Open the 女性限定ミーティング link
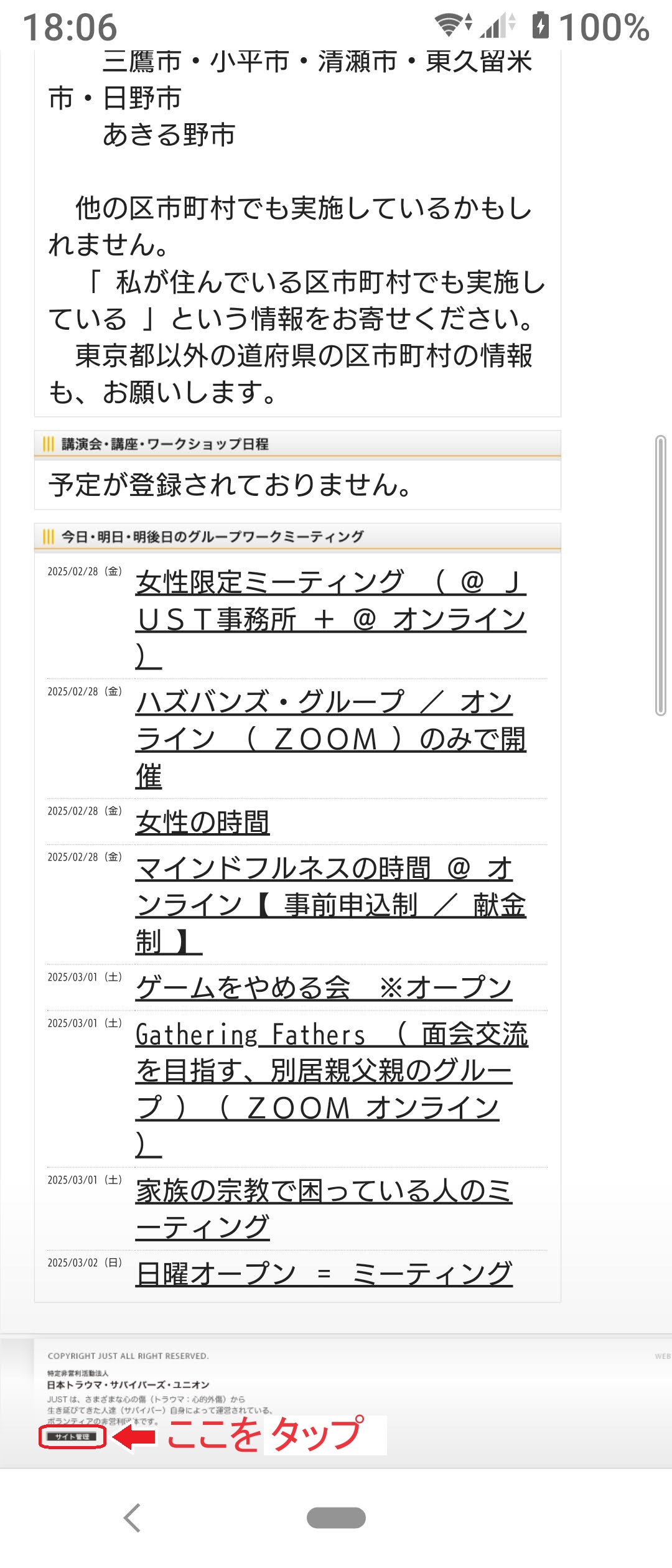Image resolution: width=672 pixels, height=1568 pixels. (330, 618)
